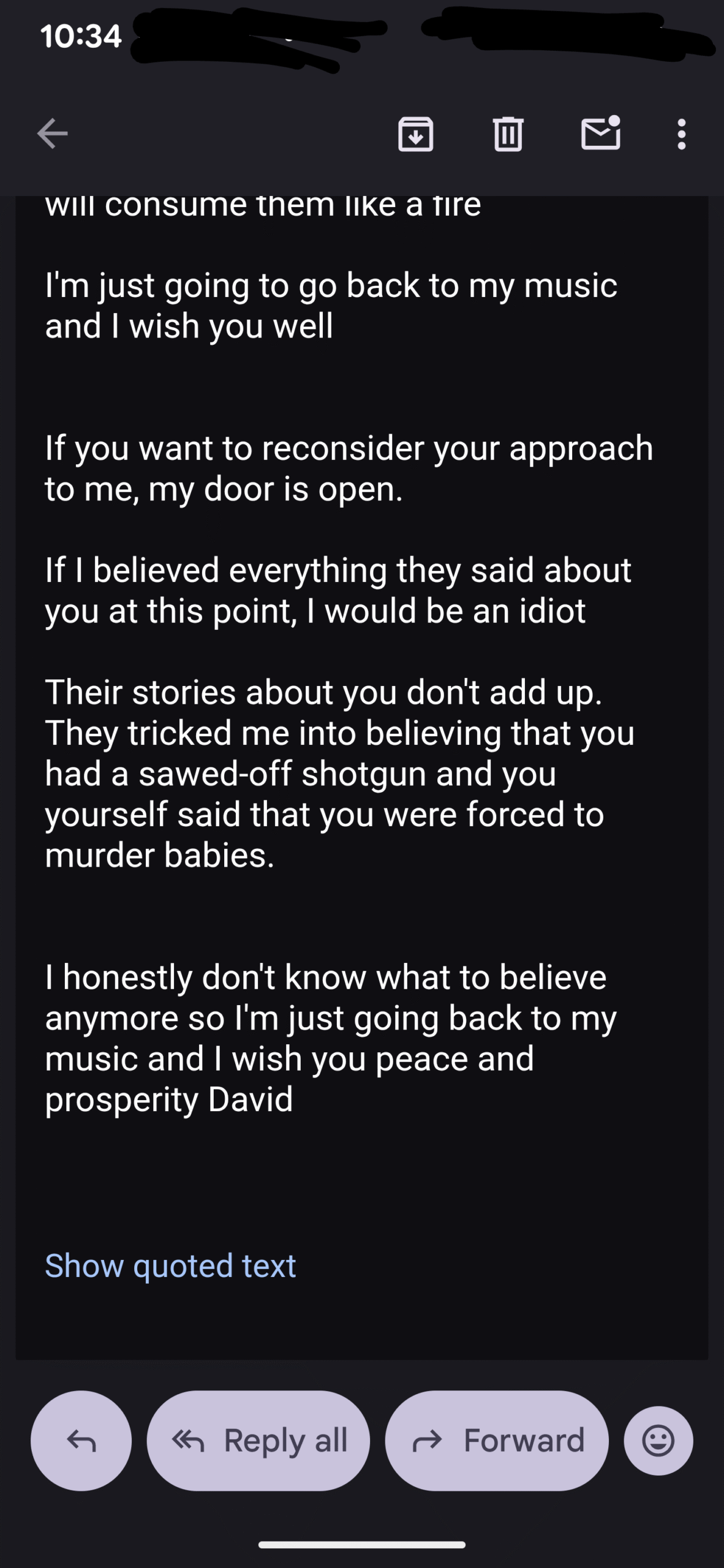Viewport: 724px width, 1568px height.
Task: Forward this email
Action: pos(497,1441)
